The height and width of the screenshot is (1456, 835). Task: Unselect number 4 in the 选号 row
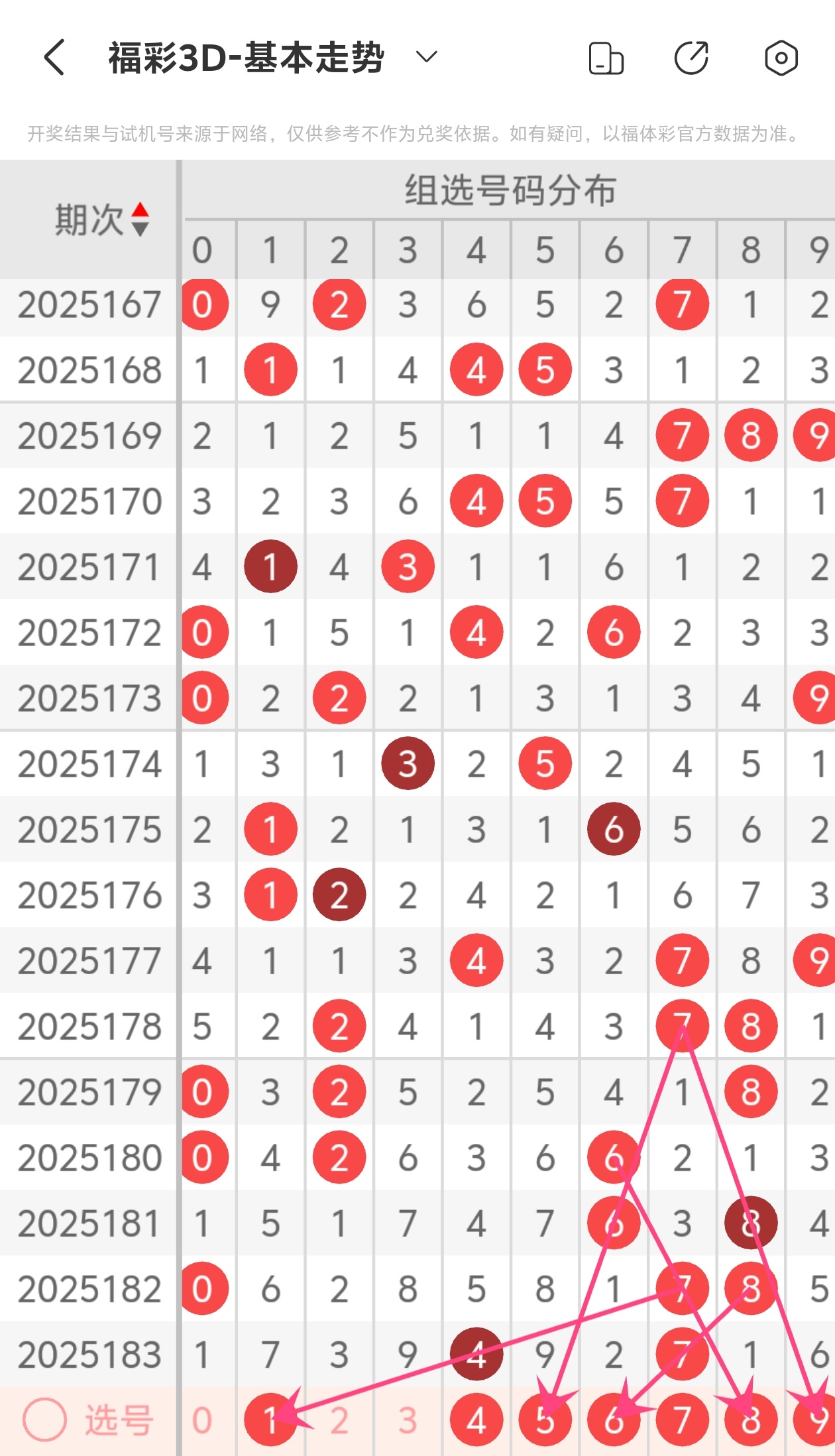click(476, 1420)
